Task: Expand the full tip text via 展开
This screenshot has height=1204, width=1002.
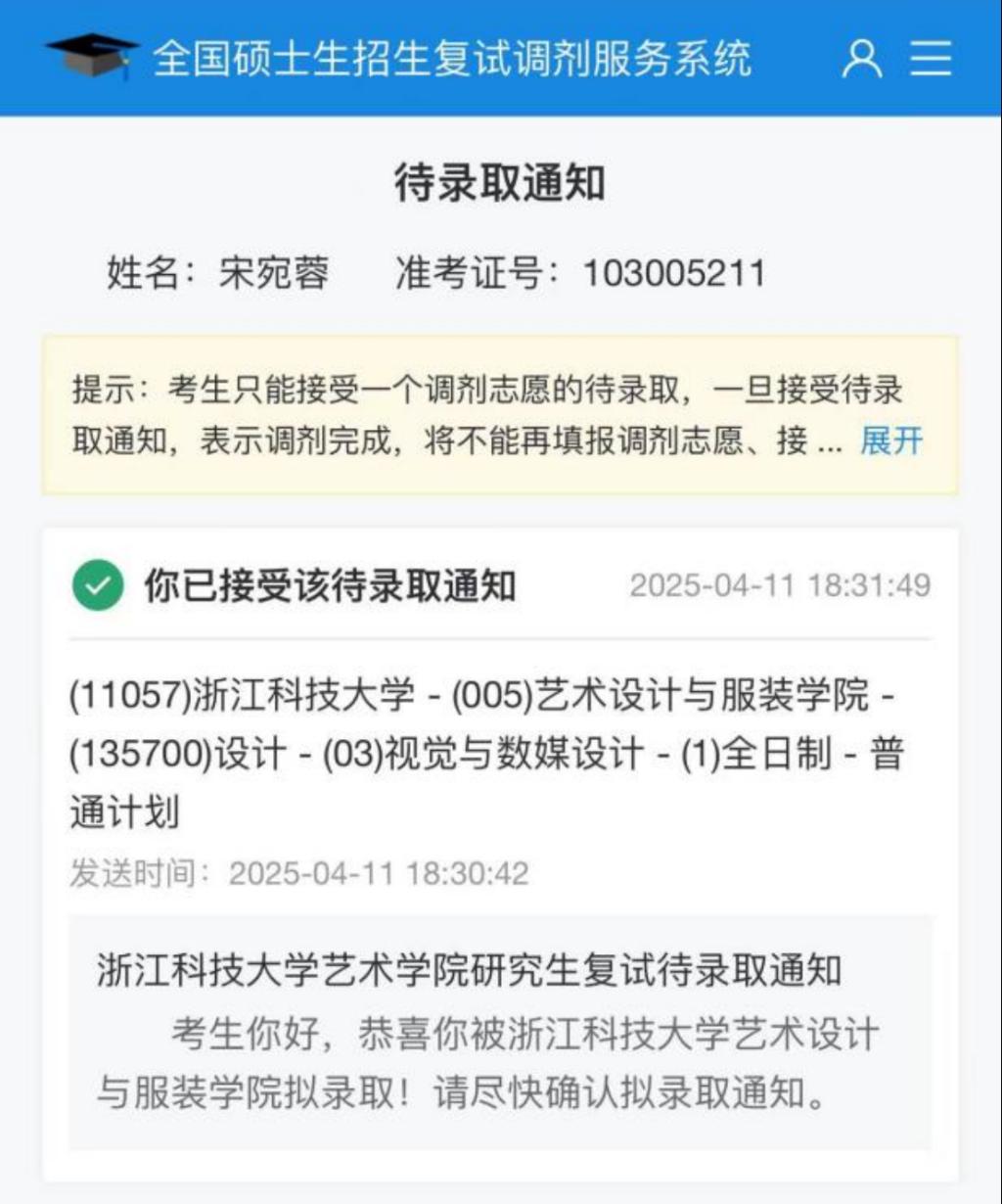Action: pos(890,440)
